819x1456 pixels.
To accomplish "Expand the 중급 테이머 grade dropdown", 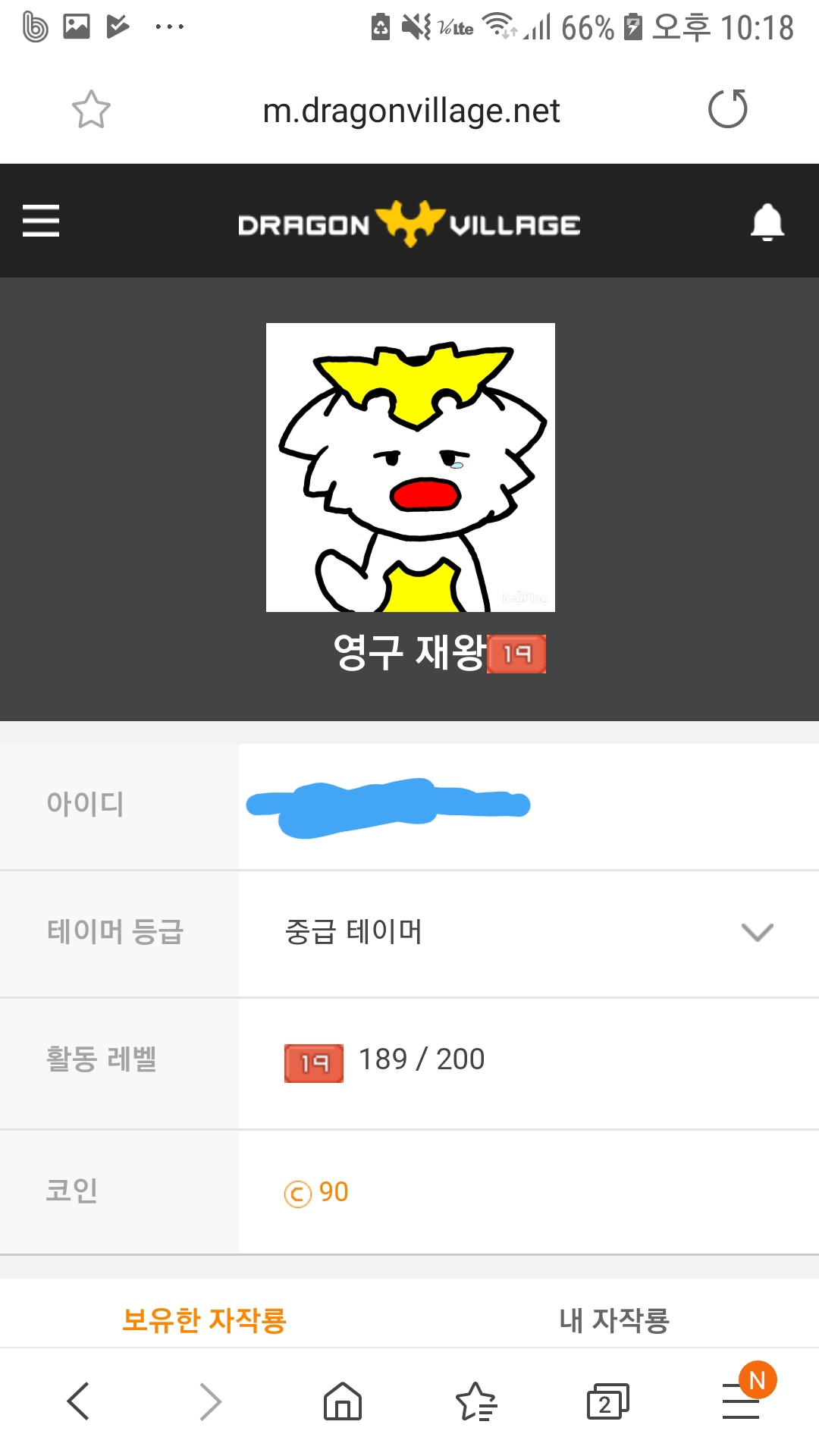I will coord(757,932).
